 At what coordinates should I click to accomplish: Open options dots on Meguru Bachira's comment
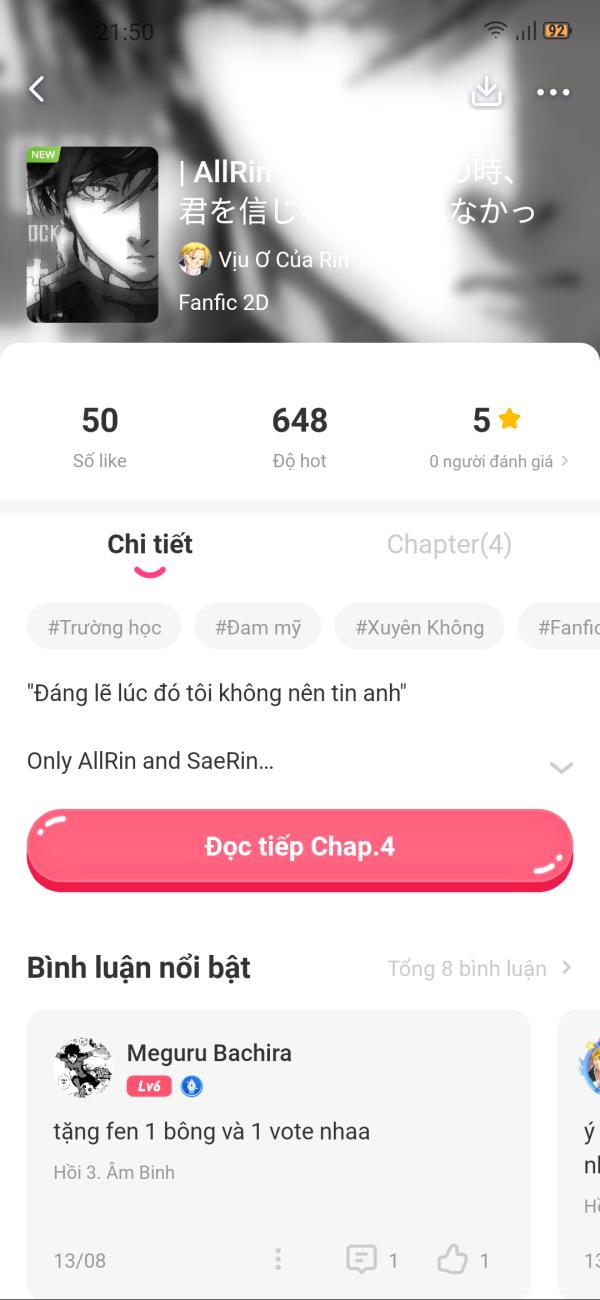click(278, 1260)
